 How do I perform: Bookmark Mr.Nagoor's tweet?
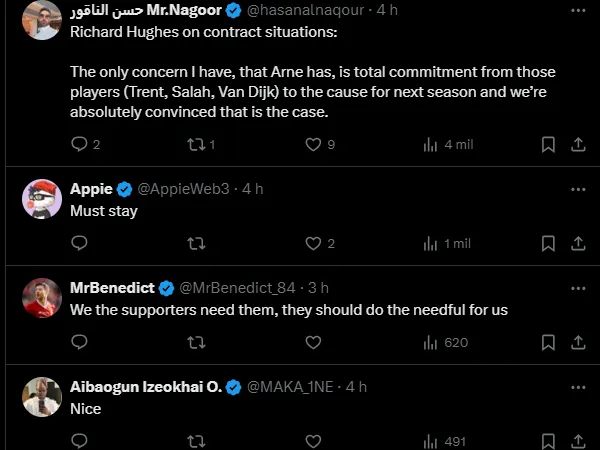click(x=548, y=144)
